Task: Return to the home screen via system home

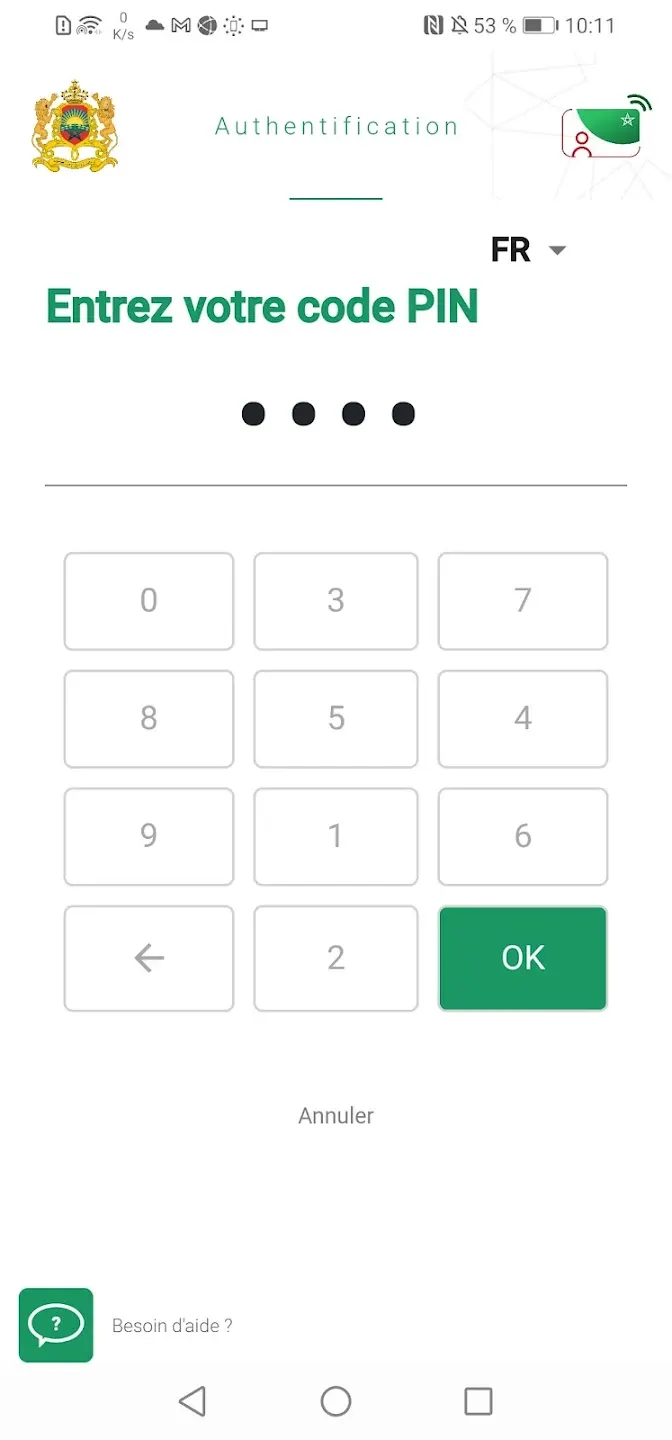Action: coord(336,1401)
